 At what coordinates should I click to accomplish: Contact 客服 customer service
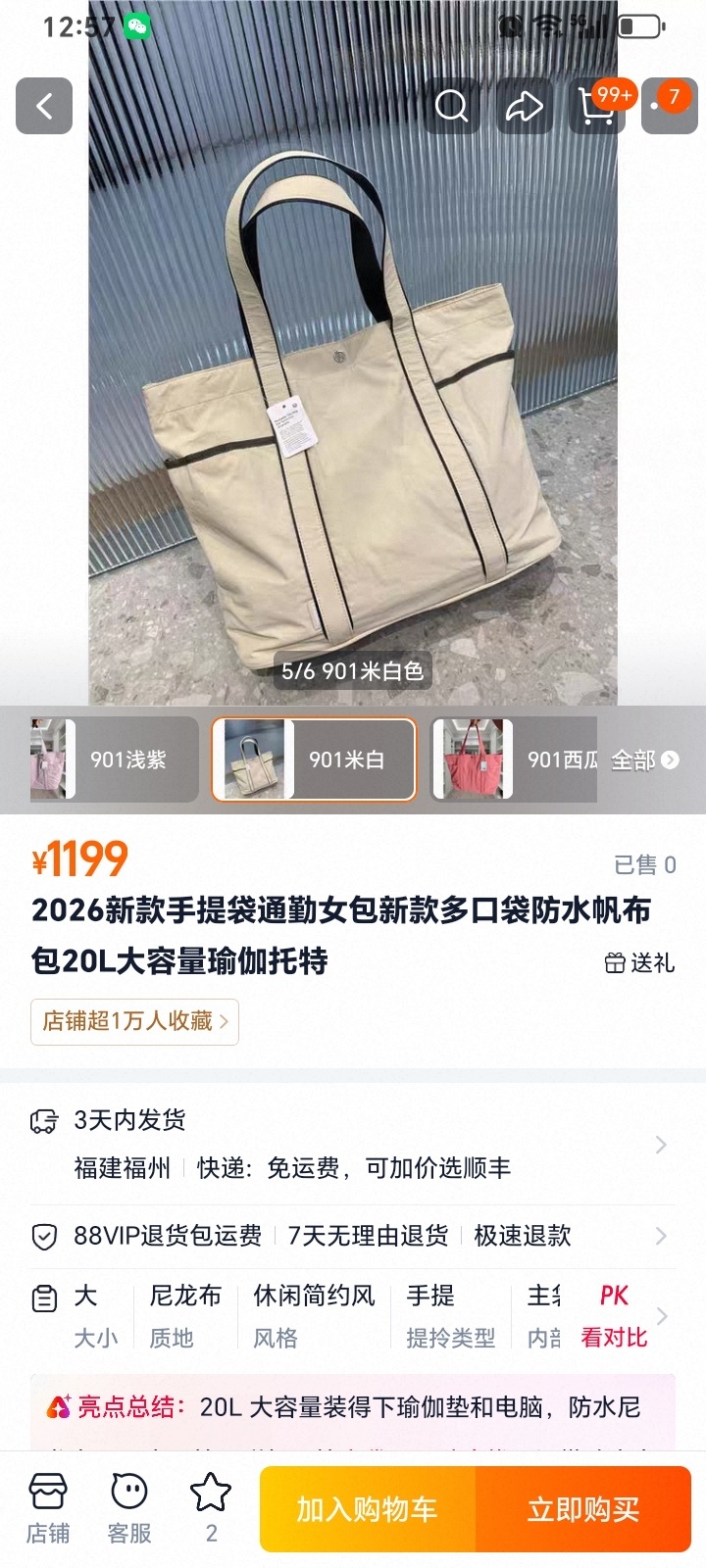(129, 1509)
